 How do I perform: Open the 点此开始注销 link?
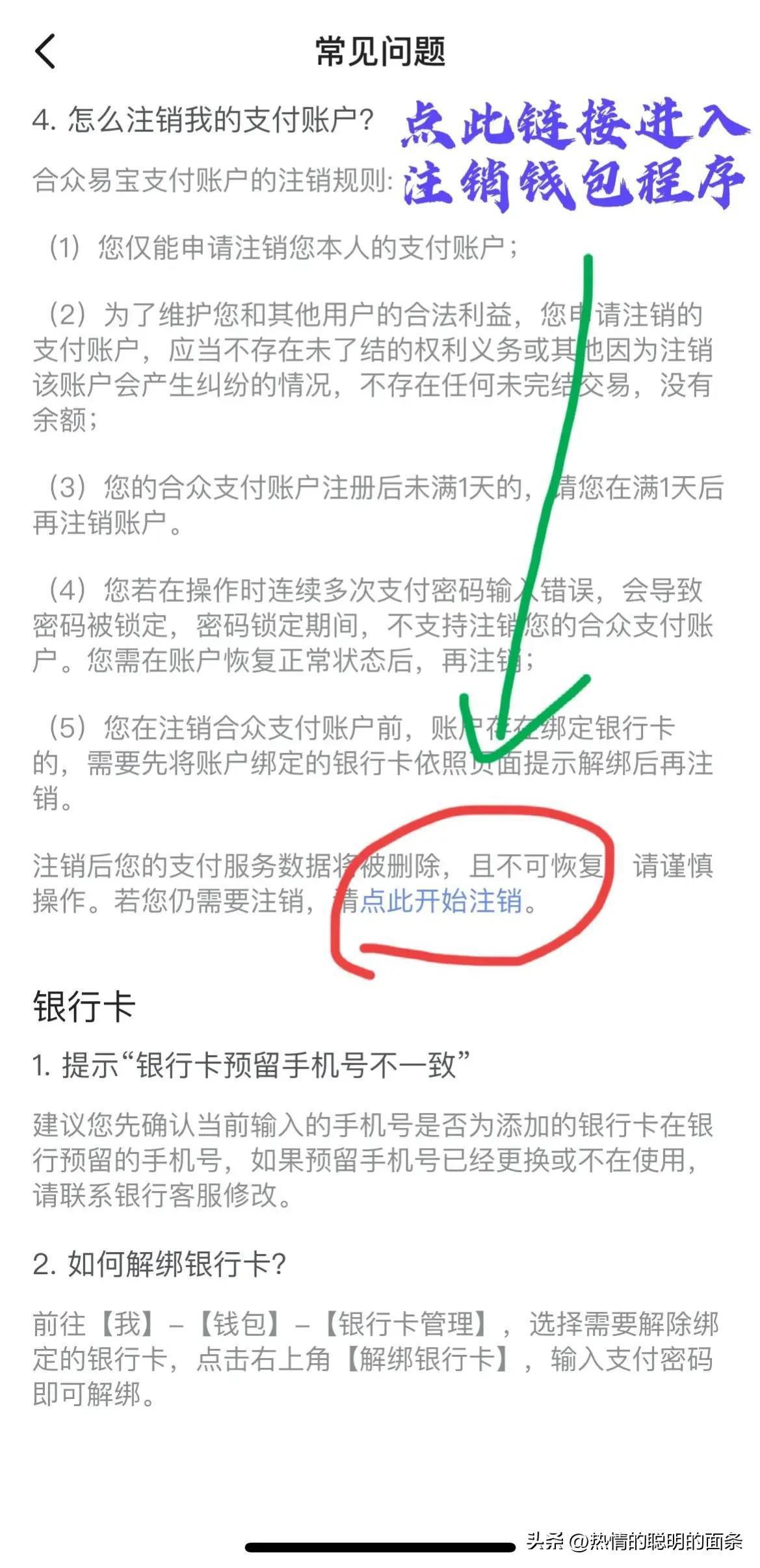pyautogui.click(x=441, y=902)
